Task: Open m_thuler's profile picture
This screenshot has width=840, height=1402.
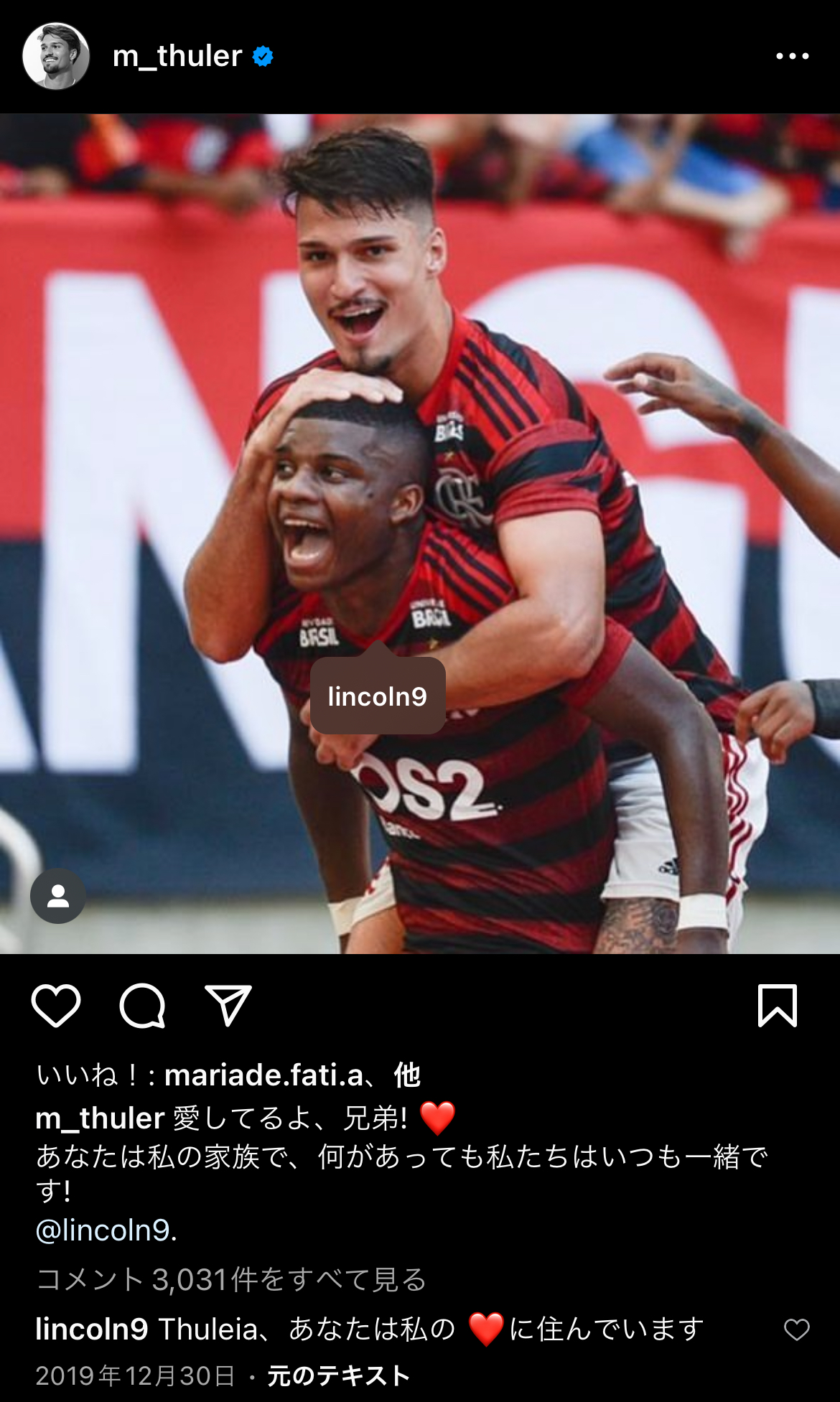Action: tap(56, 56)
